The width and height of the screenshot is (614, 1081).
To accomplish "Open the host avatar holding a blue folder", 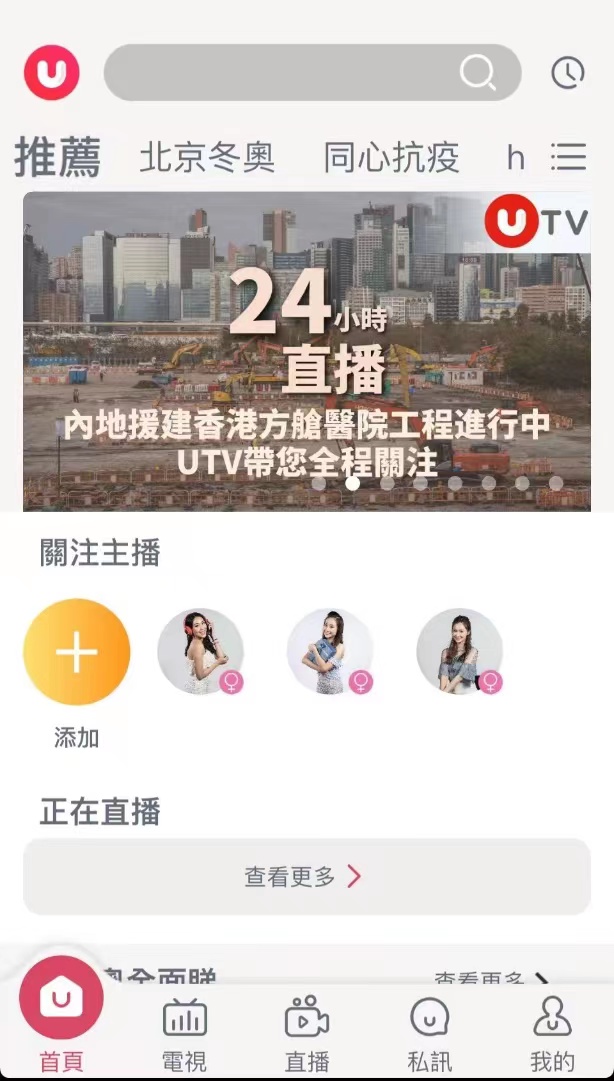I will [330, 651].
